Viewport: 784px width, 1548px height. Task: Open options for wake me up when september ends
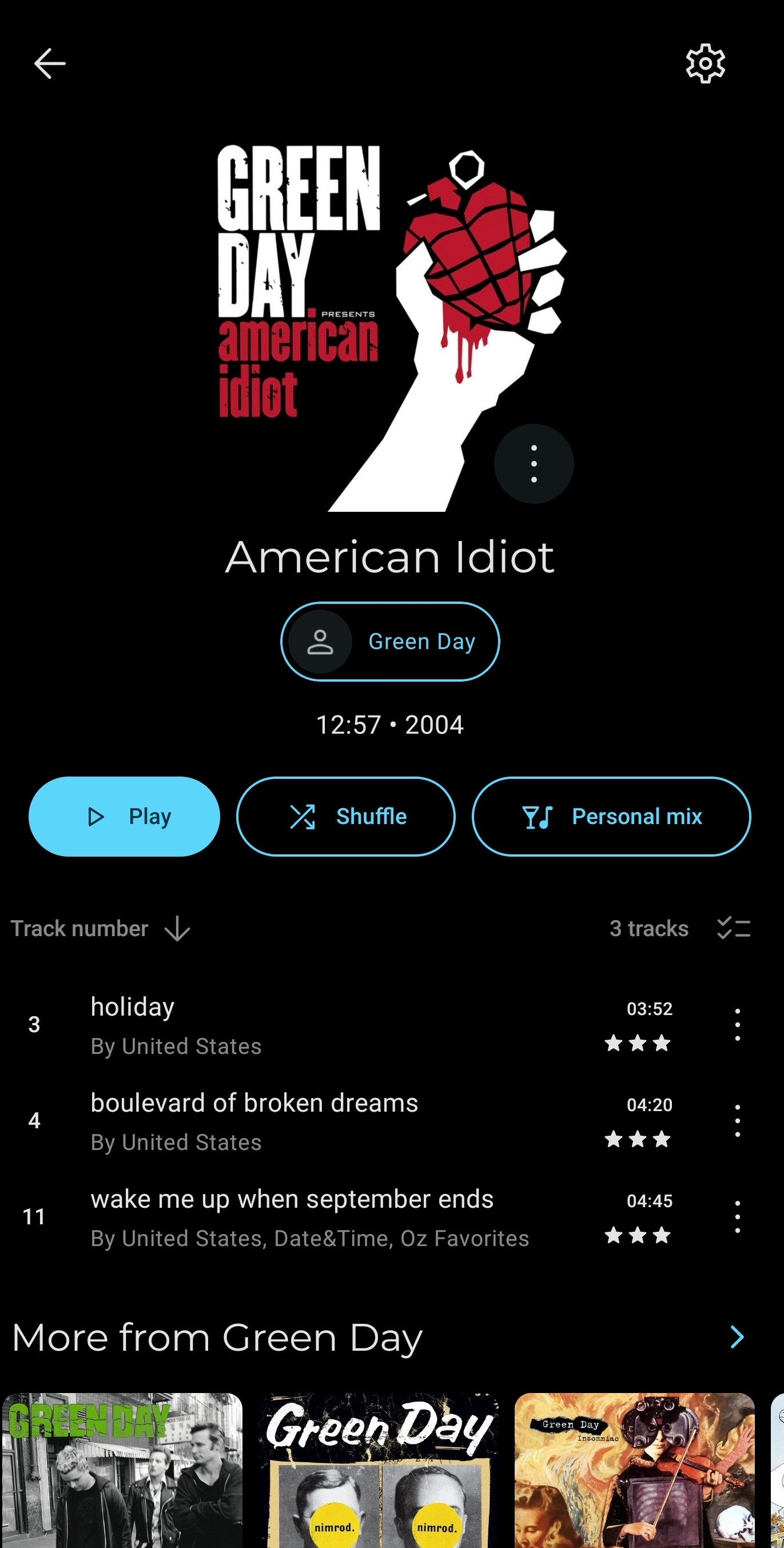pos(737,1217)
